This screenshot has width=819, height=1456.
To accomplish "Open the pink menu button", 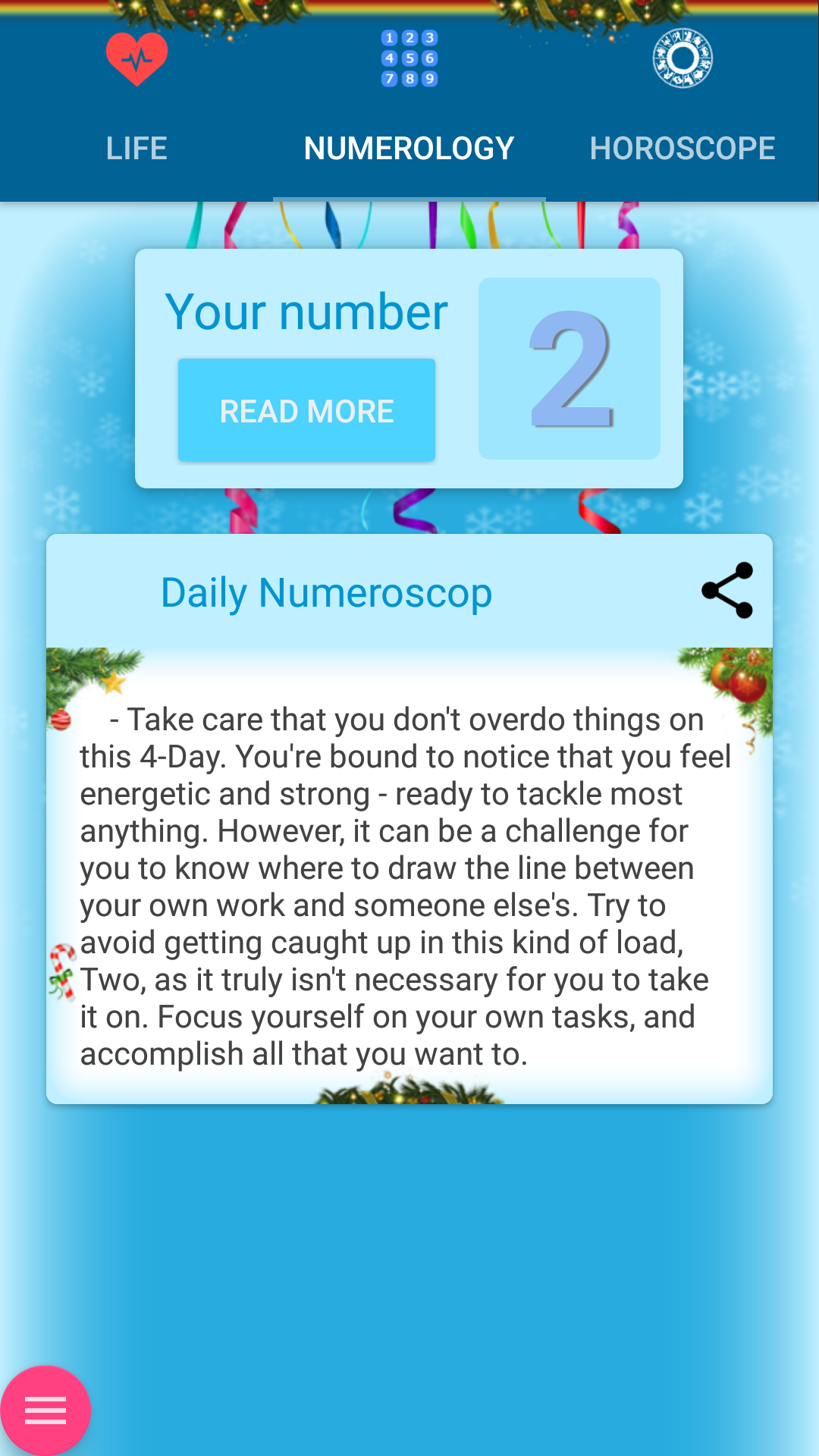I will coord(45,1410).
